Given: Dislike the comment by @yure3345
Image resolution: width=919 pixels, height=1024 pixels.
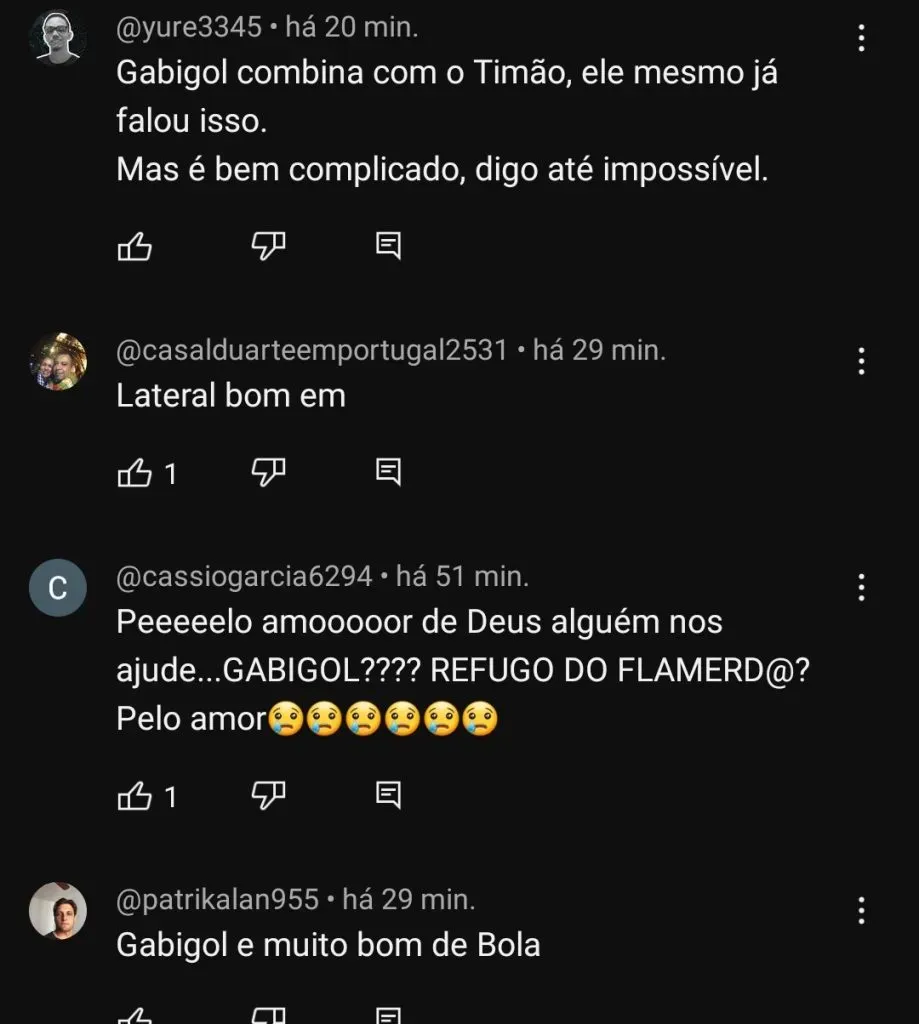Looking at the screenshot, I should click(268, 246).
